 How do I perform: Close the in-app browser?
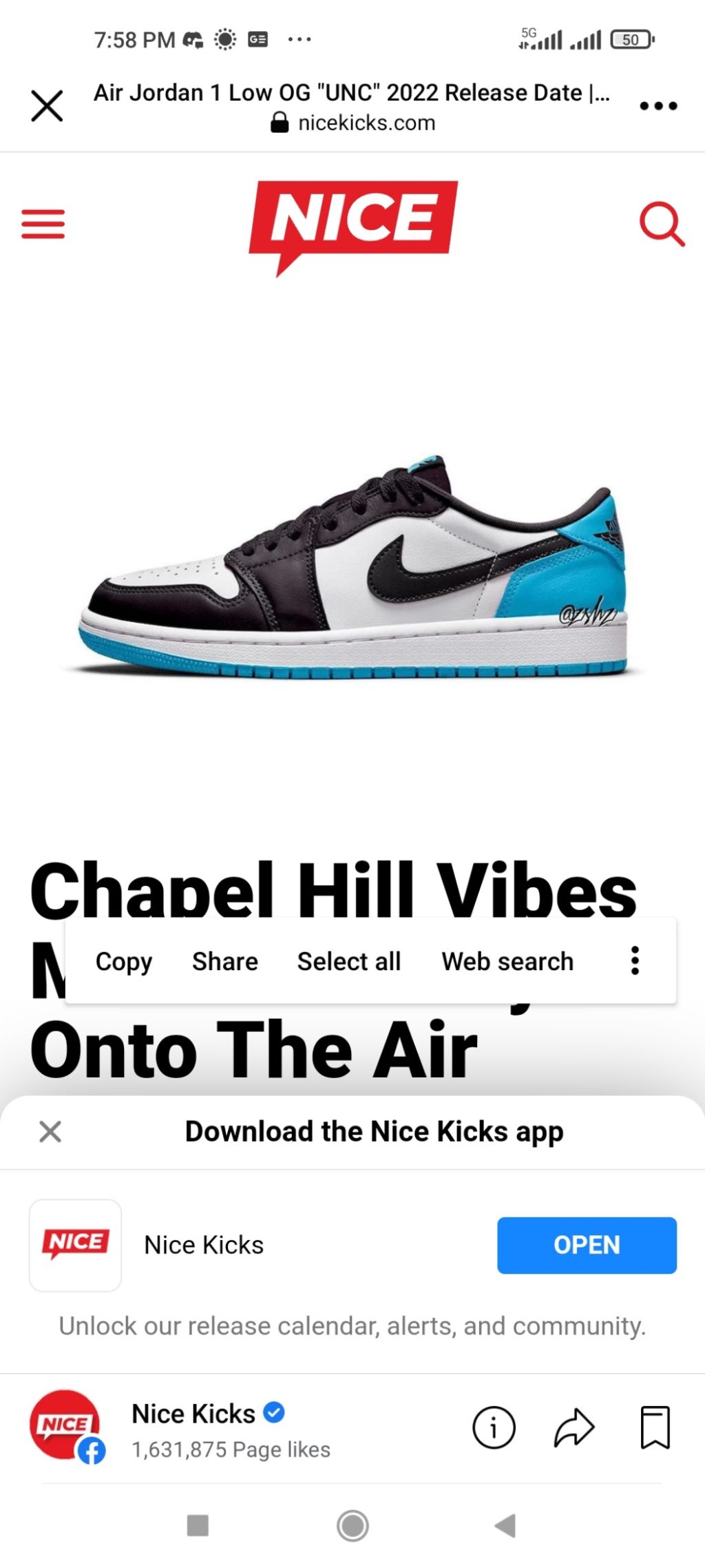tap(47, 106)
